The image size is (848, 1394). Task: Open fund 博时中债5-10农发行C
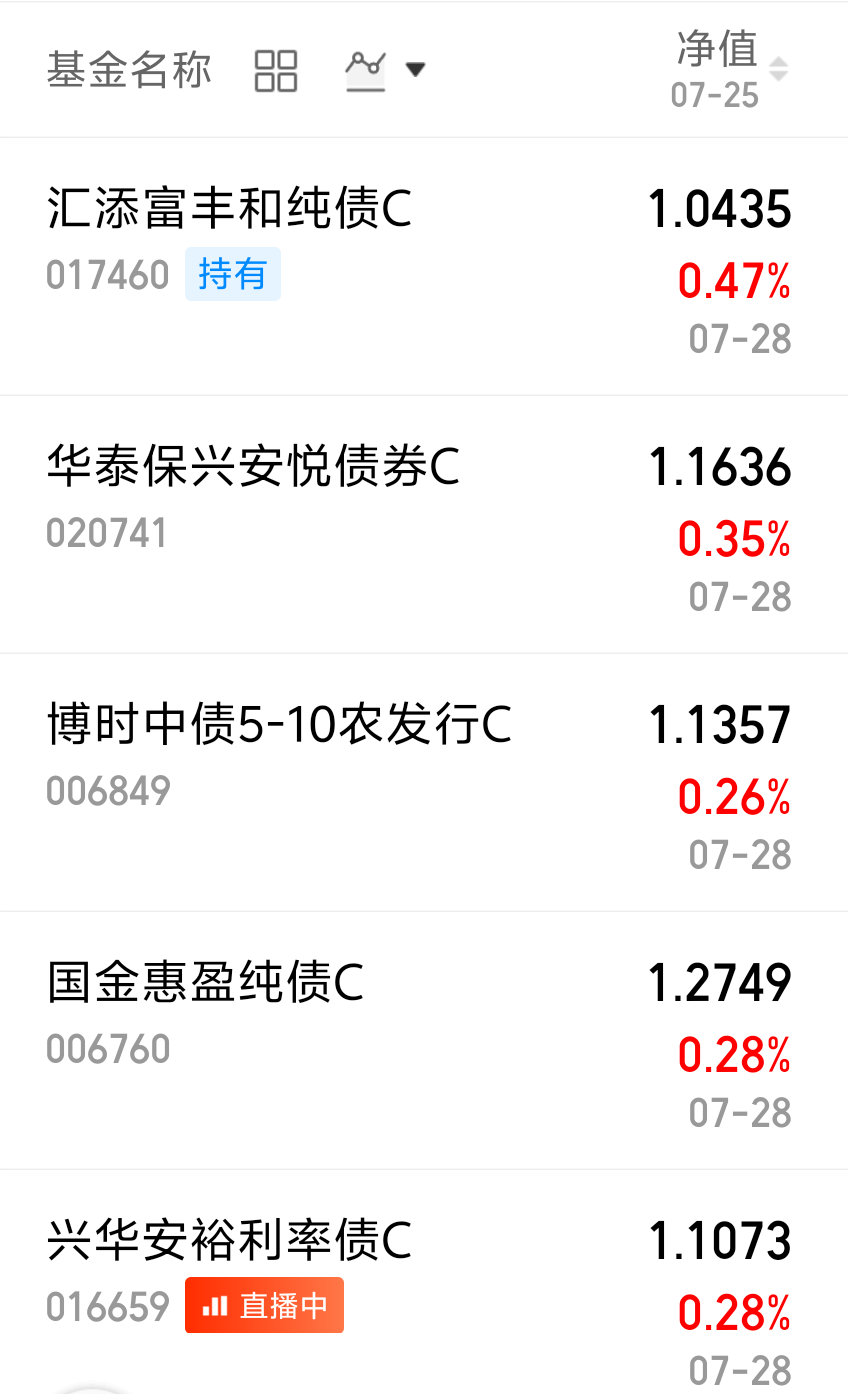point(424,783)
